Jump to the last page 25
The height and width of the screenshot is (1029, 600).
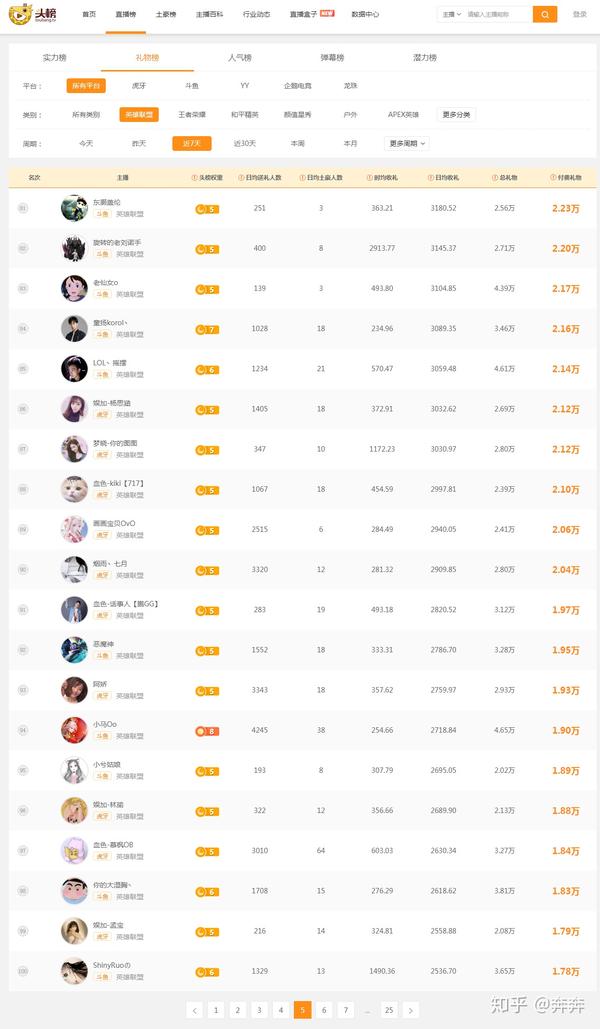click(389, 1010)
